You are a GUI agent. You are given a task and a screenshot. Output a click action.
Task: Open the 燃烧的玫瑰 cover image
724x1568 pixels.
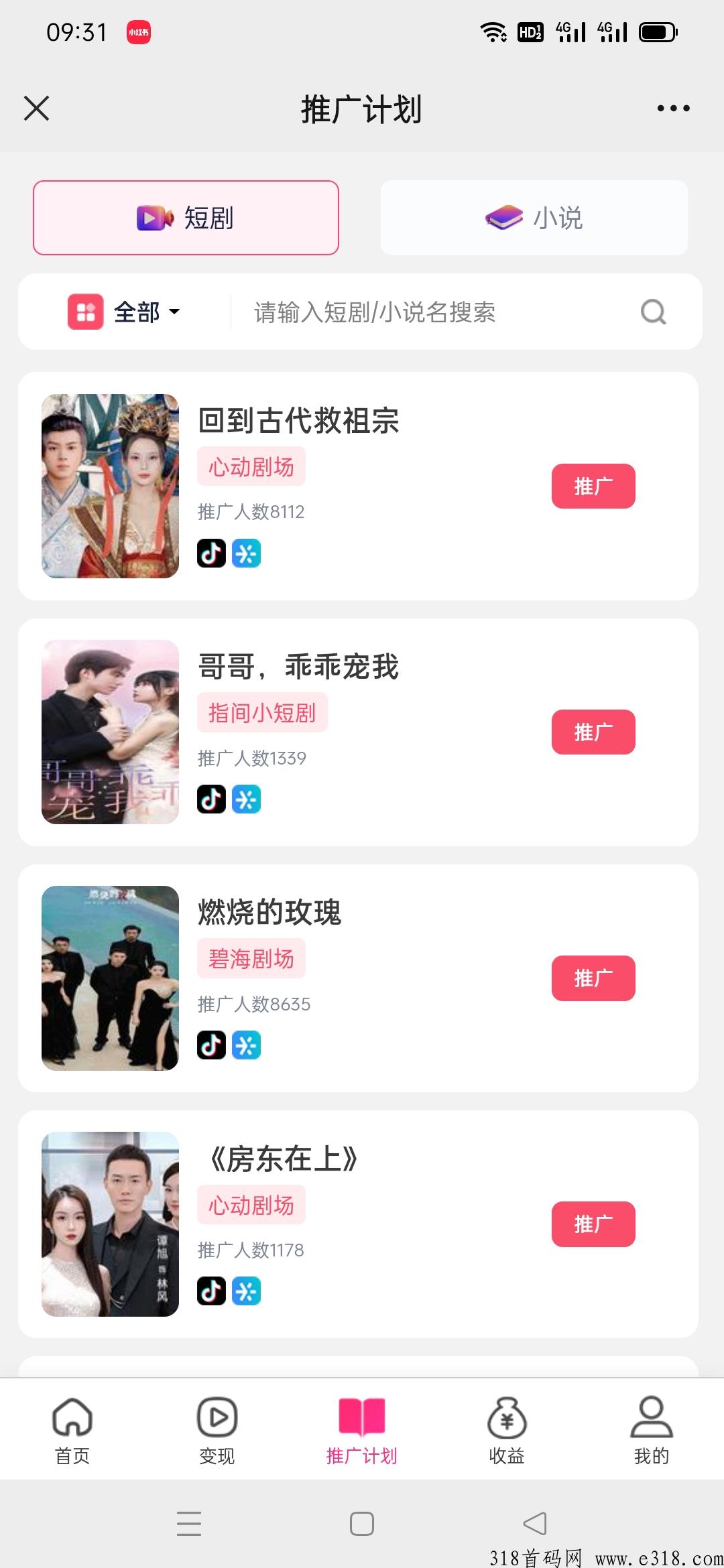110,978
